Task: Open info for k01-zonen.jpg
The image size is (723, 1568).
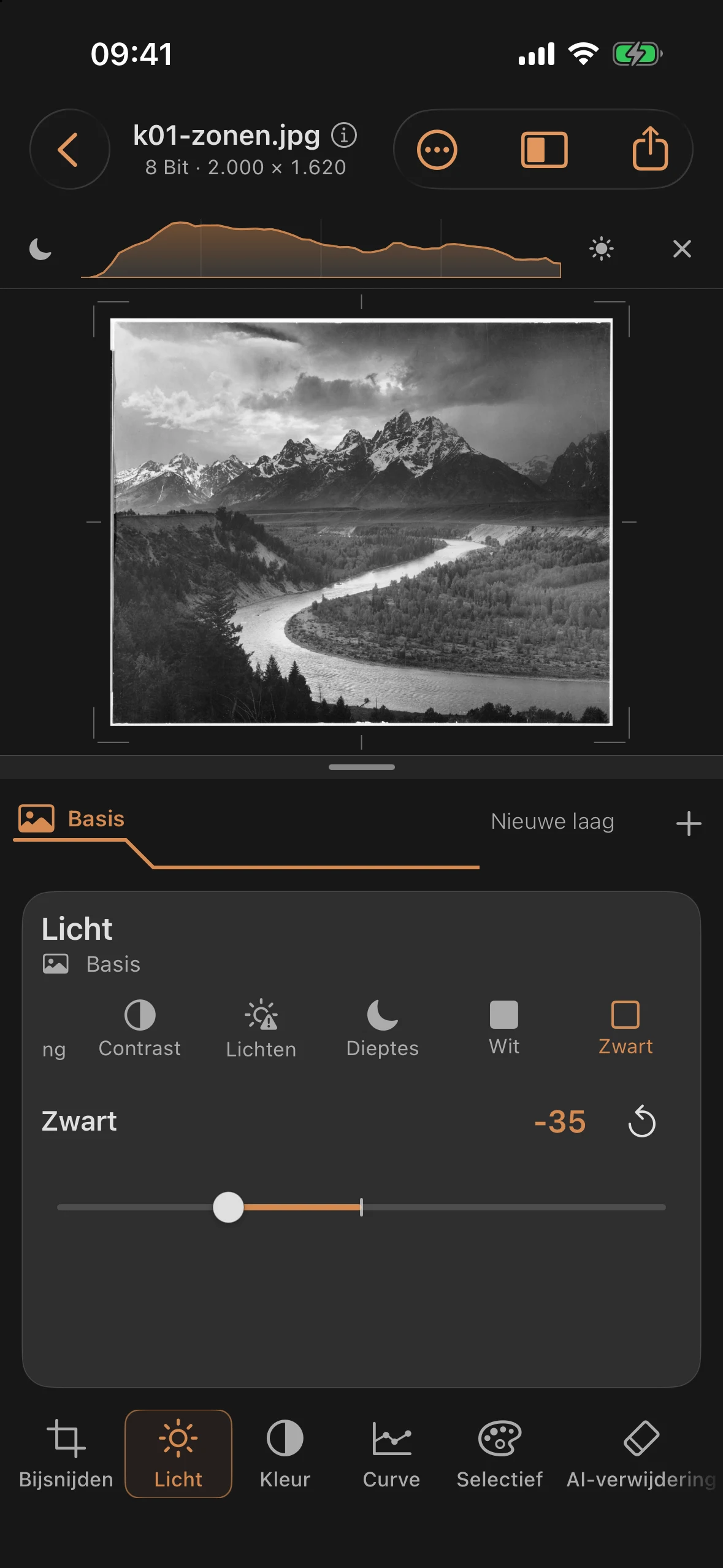Action: pyautogui.click(x=344, y=135)
